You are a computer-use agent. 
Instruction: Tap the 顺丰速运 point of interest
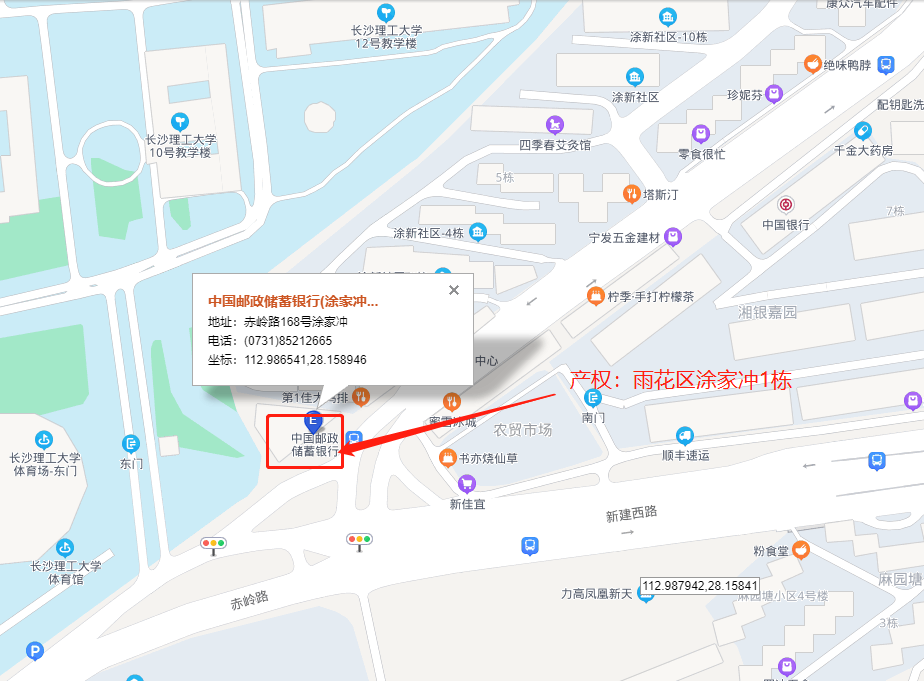pyautogui.click(x=684, y=436)
